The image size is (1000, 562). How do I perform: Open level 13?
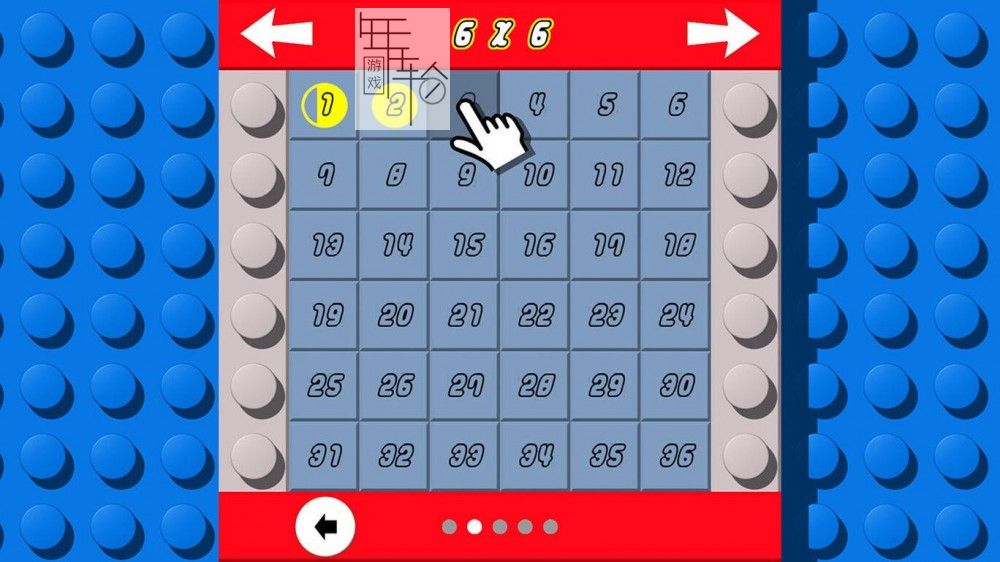click(324, 245)
